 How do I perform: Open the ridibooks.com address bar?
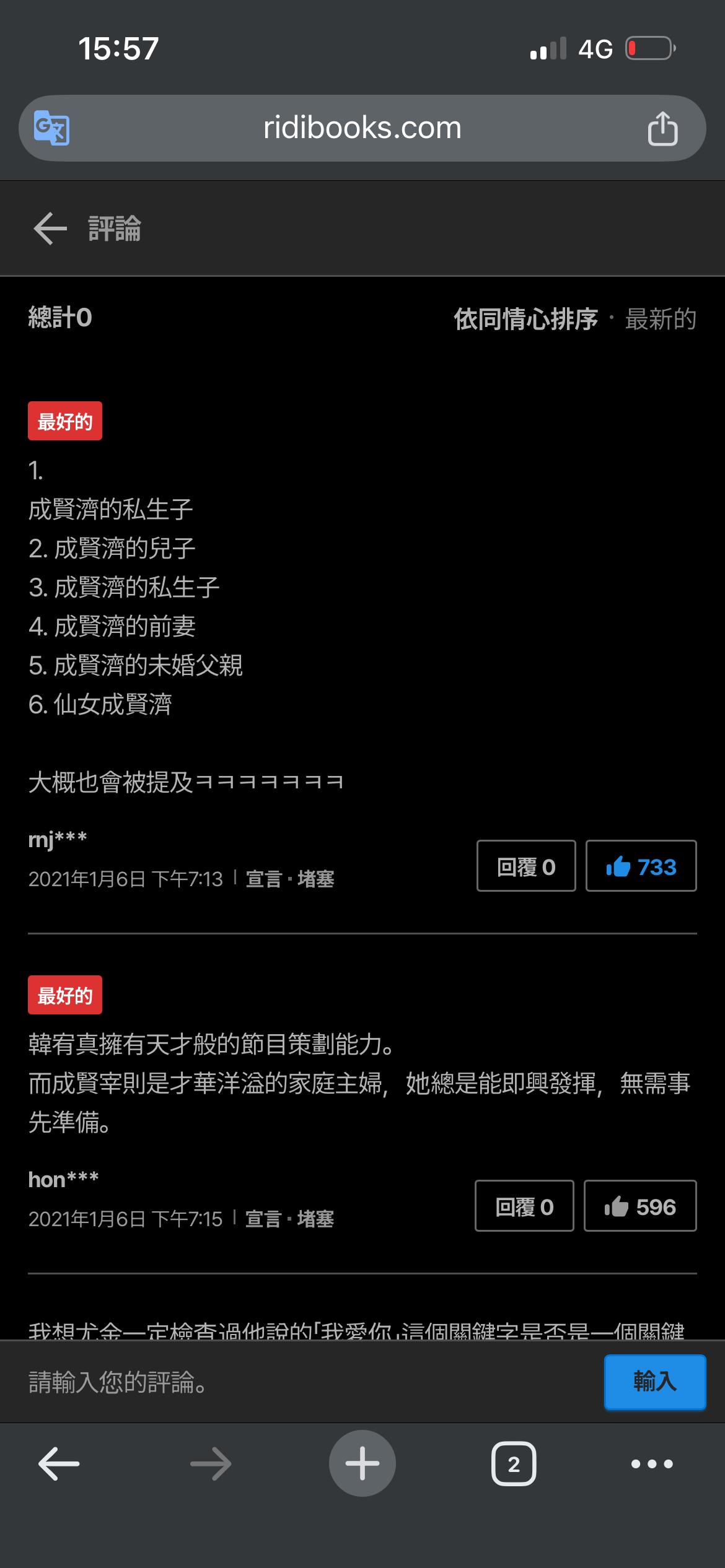(362, 128)
